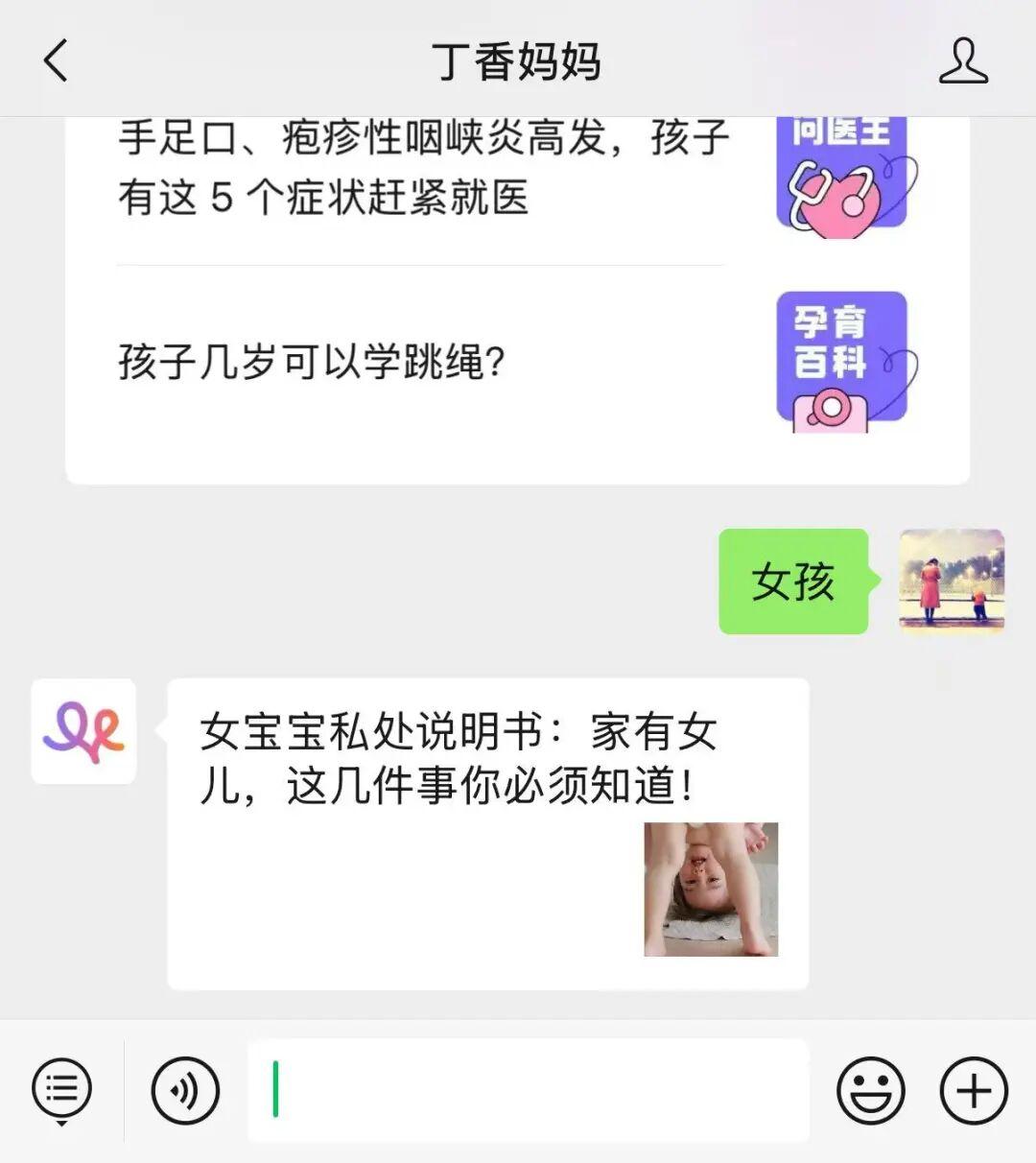Tap my avatar beside 女孩 message

click(951, 581)
